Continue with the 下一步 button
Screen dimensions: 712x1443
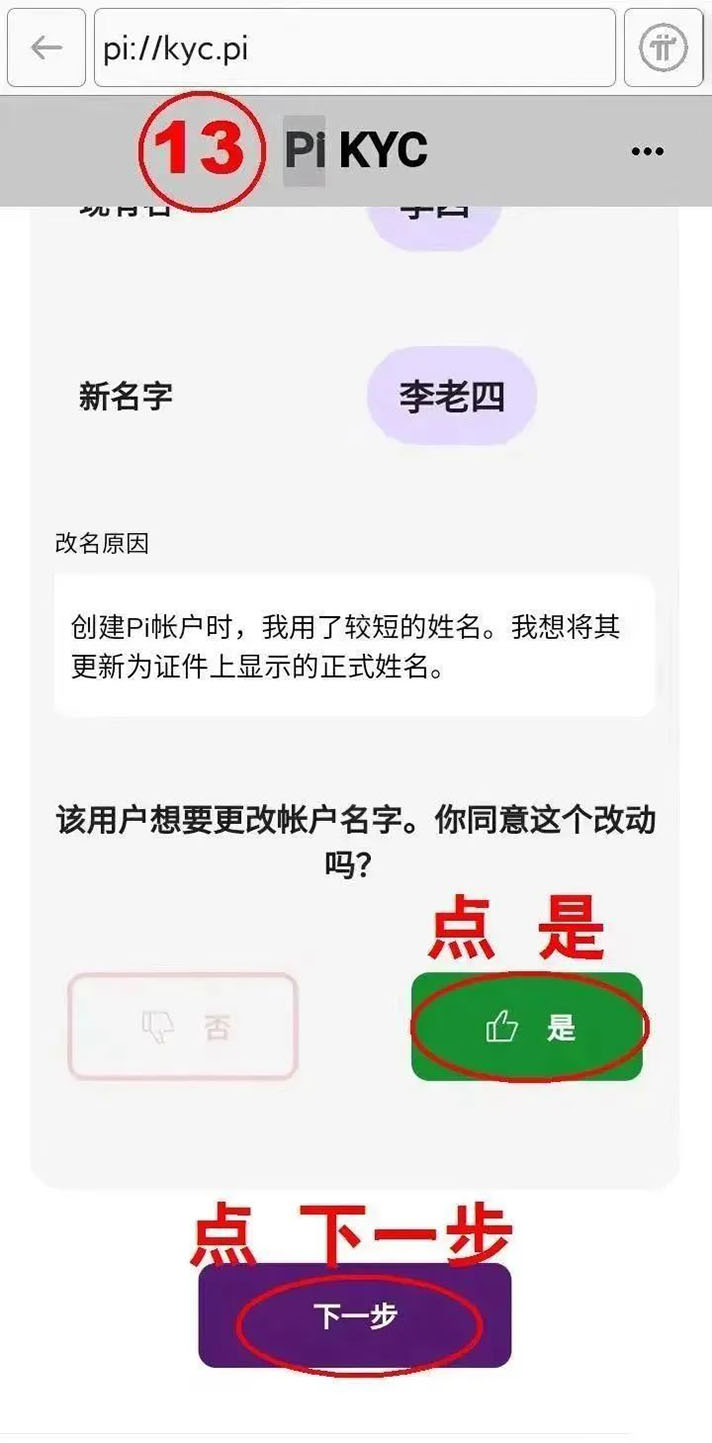click(355, 1315)
